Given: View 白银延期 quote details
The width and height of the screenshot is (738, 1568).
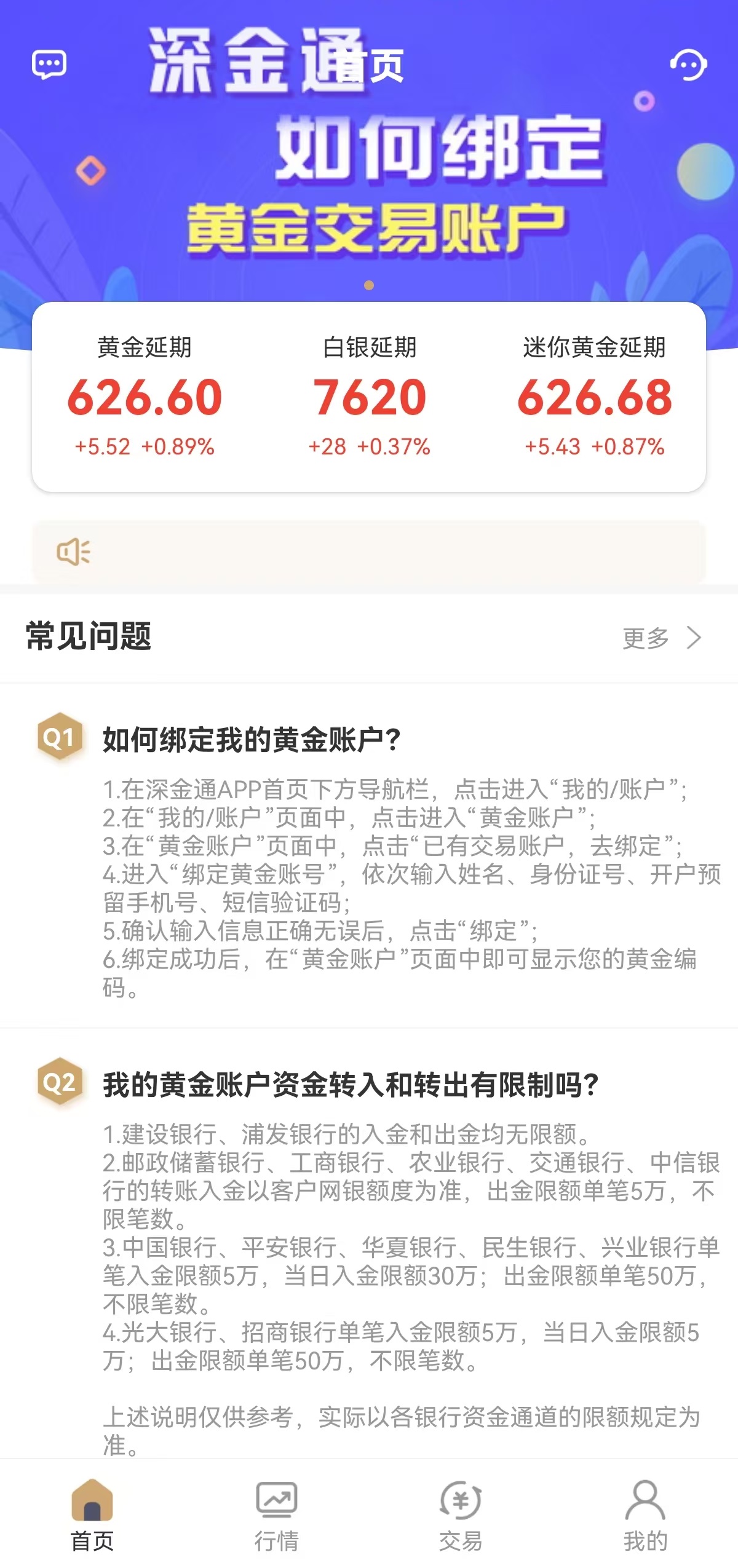Looking at the screenshot, I should [x=369, y=397].
